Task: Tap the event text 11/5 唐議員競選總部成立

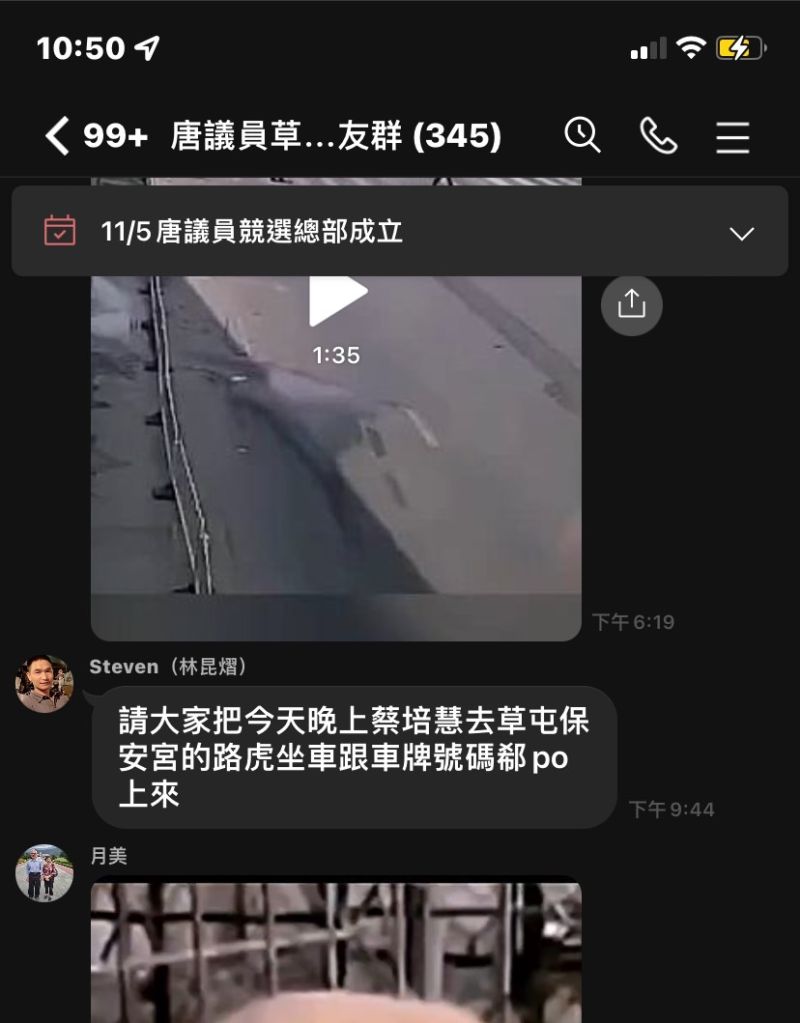Action: click(x=250, y=231)
